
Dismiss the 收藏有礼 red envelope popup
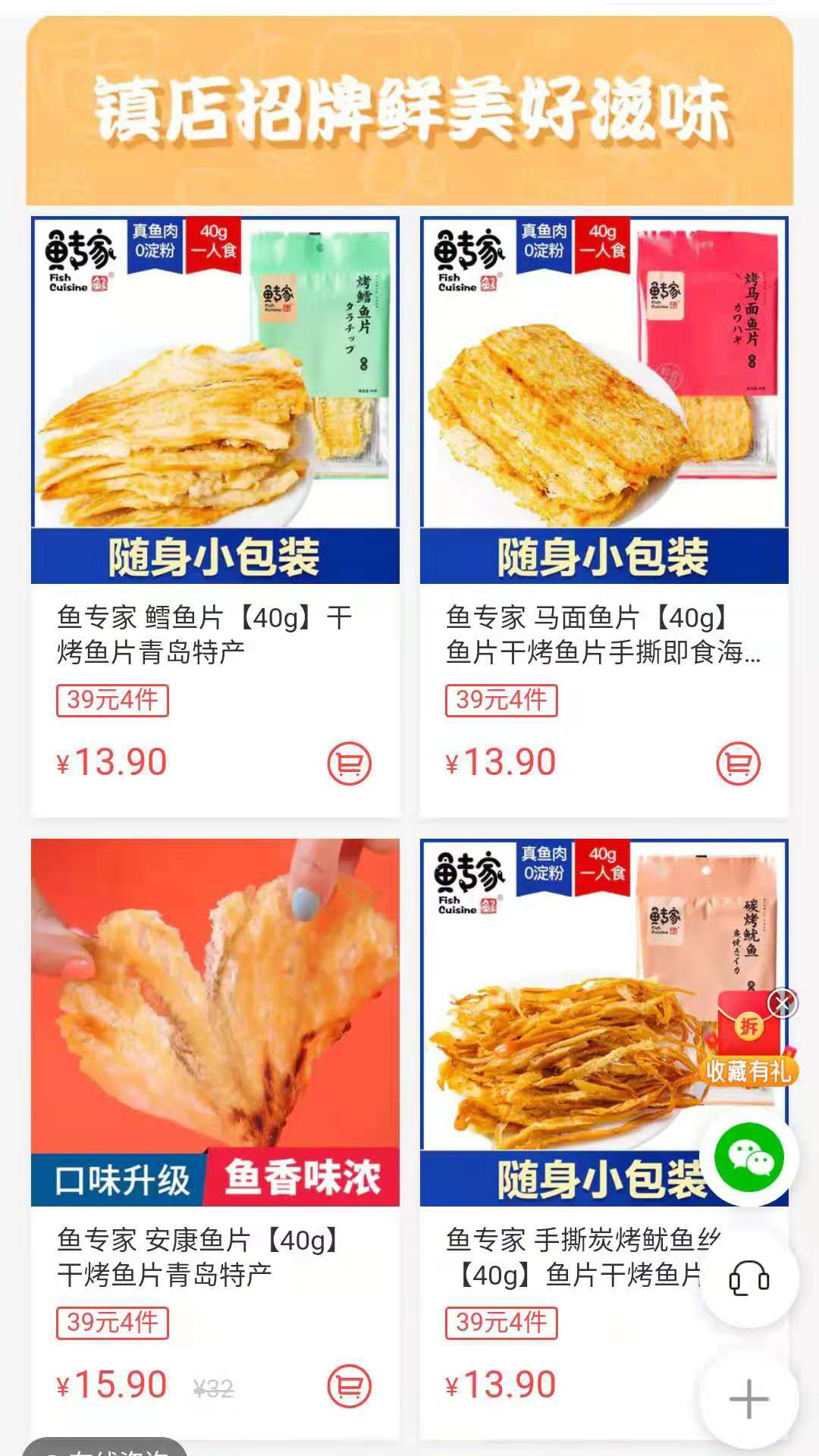[783, 1003]
